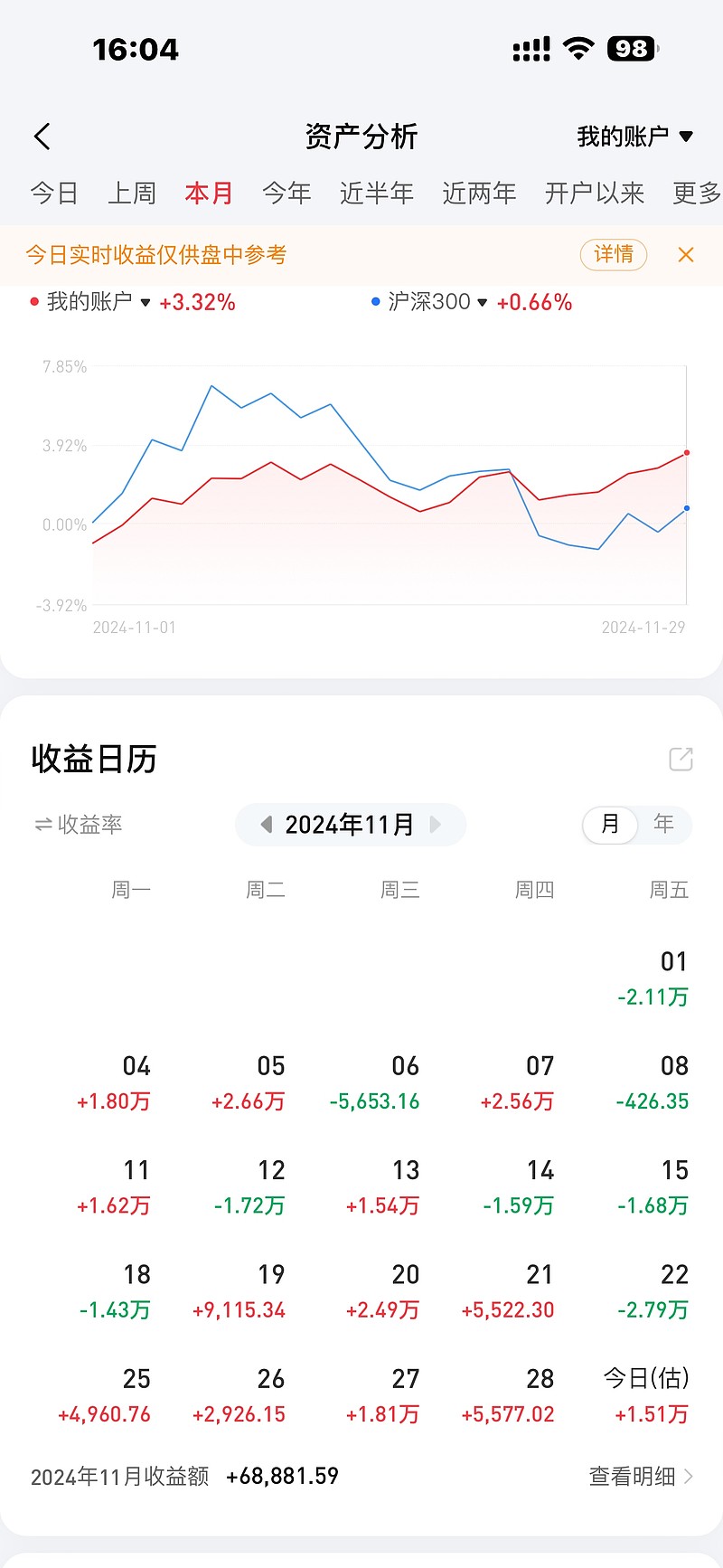Select the 月 view toggle
This screenshot has width=723, height=1568.
608,824
